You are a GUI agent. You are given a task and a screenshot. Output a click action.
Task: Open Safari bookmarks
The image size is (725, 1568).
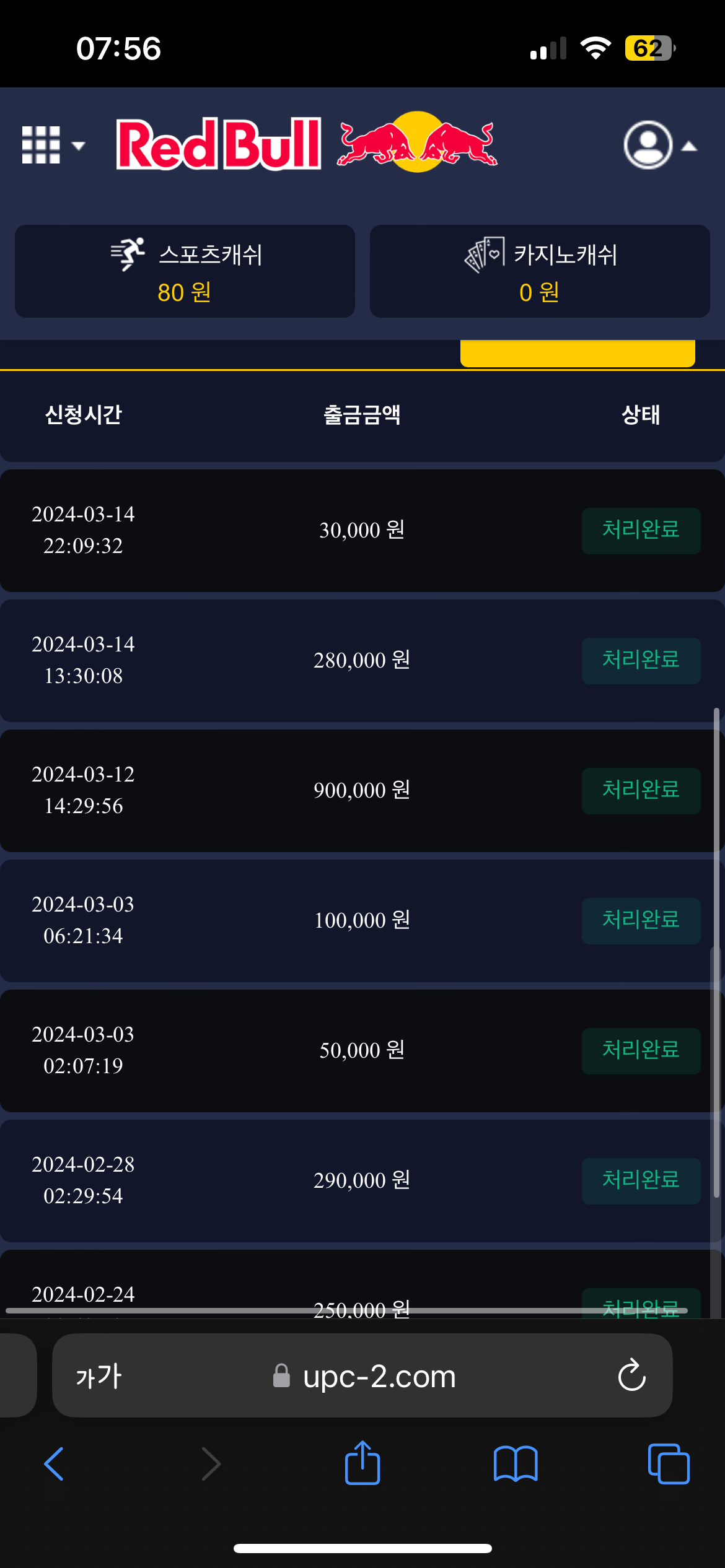point(516,1464)
